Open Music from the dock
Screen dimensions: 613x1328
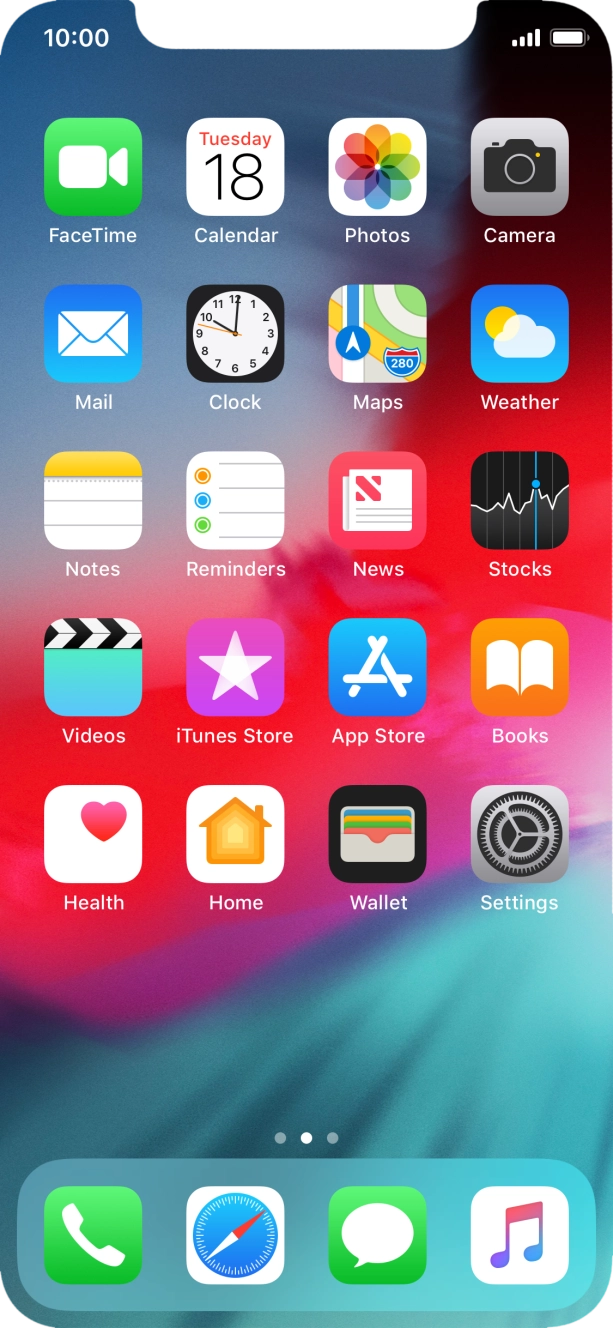point(520,1235)
